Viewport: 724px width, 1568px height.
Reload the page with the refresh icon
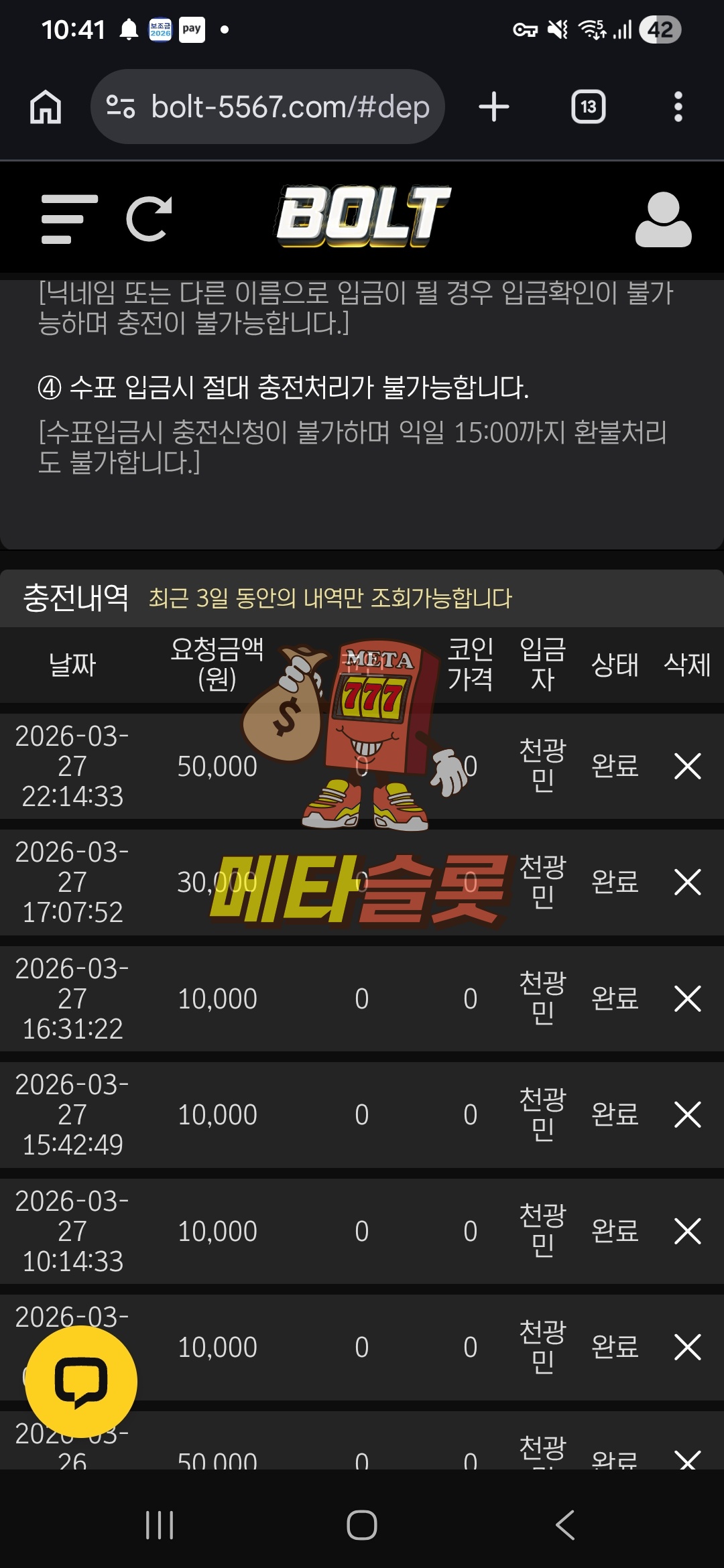(149, 219)
